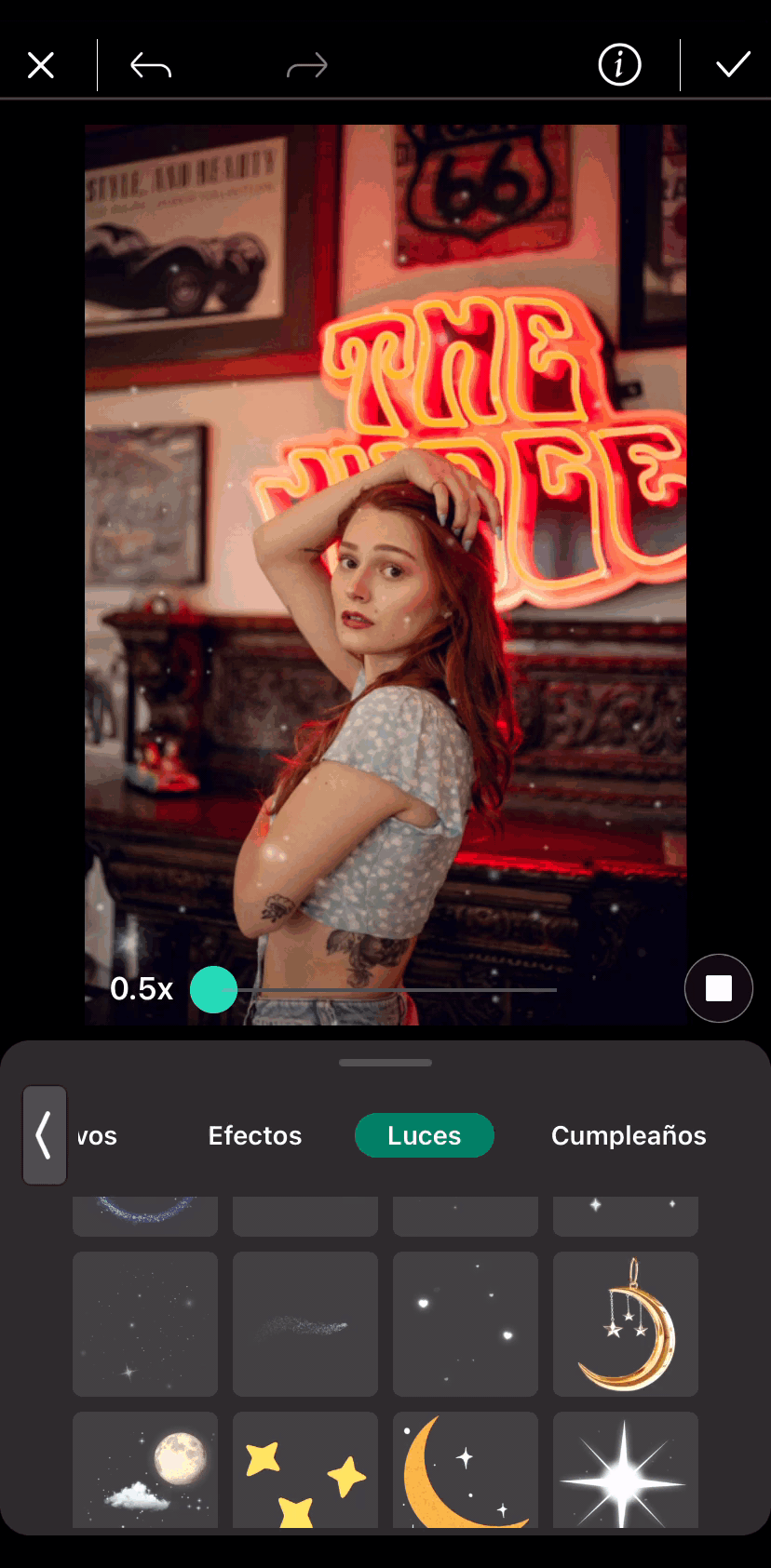The height and width of the screenshot is (1568, 771).
Task: Choose the glitter streak overlay
Action: 305,1323
